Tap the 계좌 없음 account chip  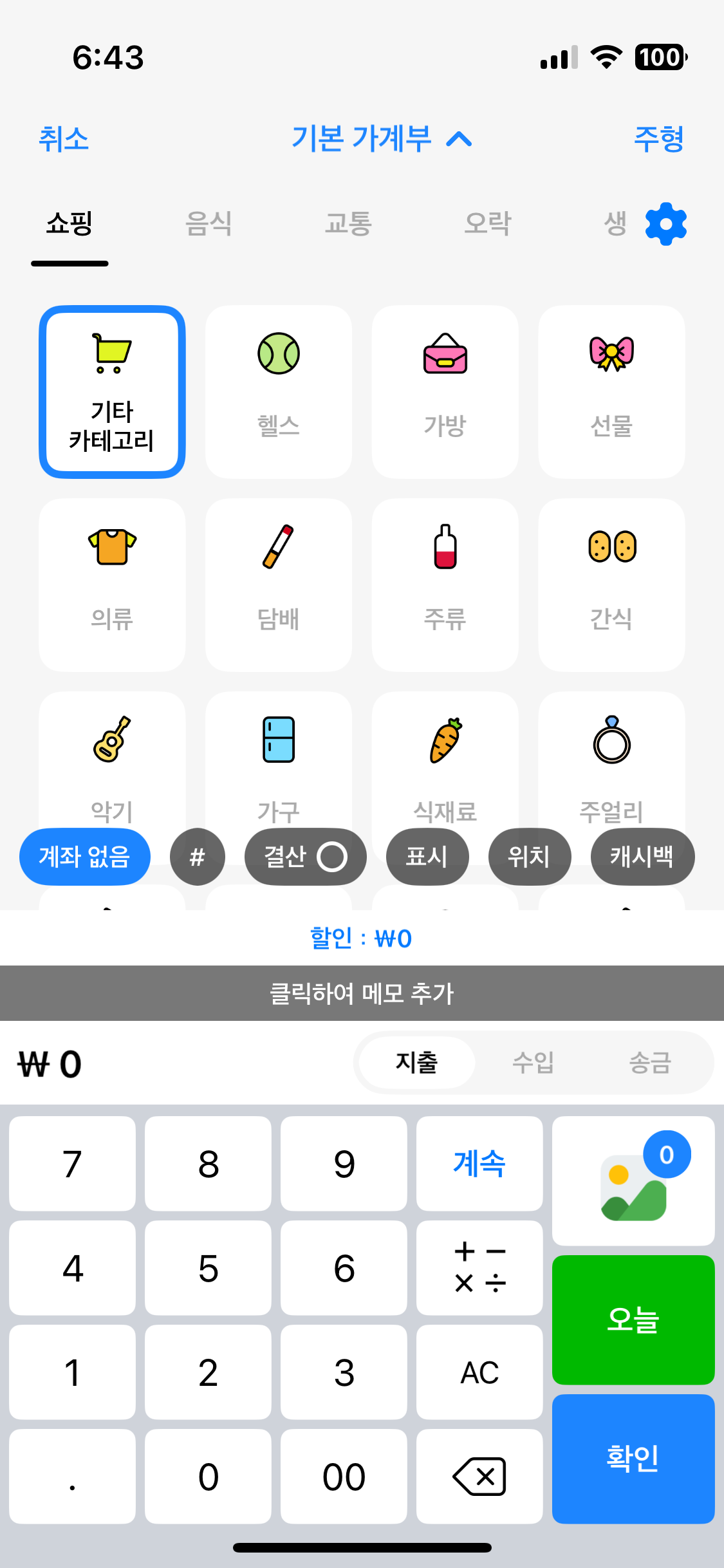tap(84, 857)
